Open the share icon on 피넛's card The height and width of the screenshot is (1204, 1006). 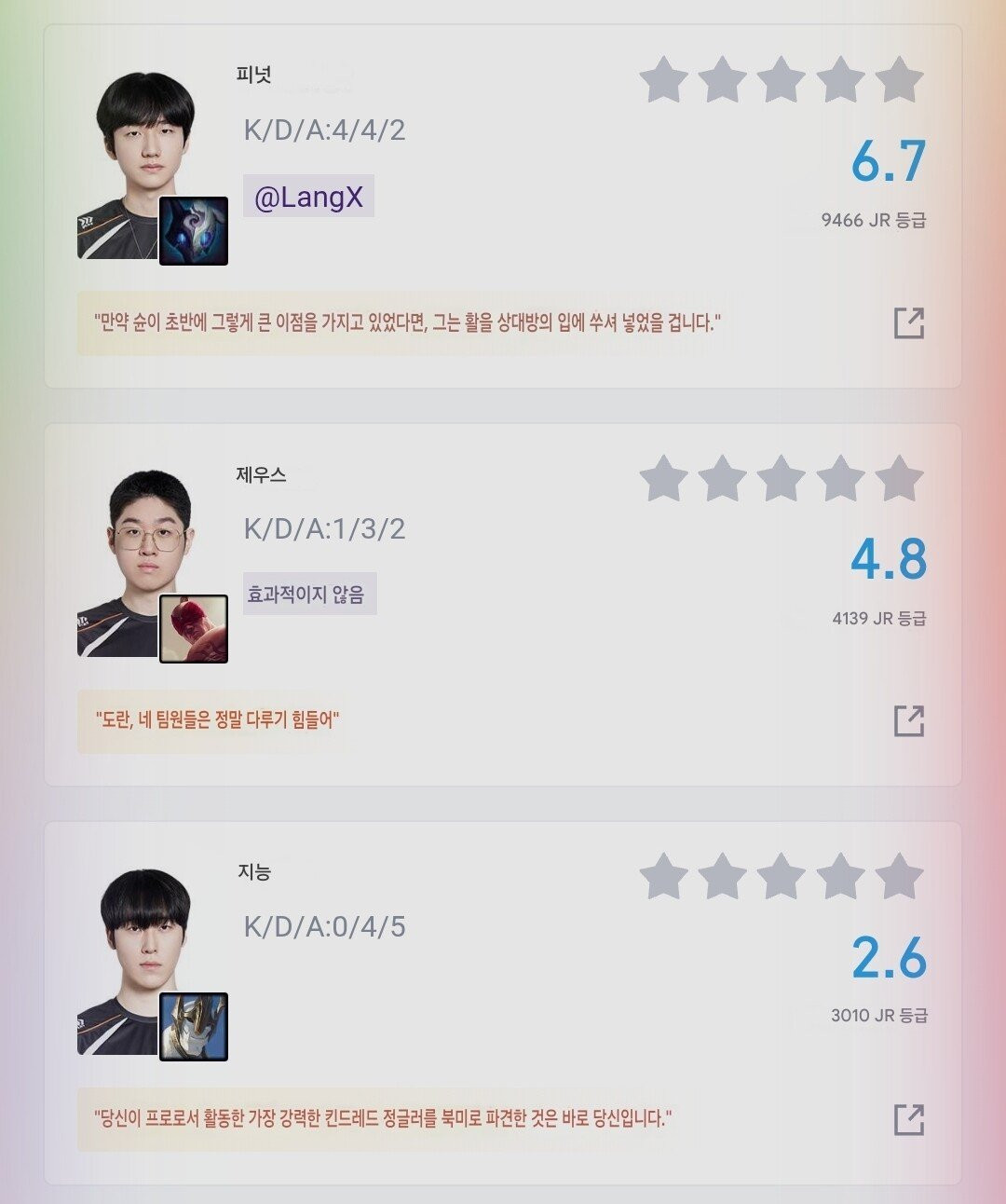(x=909, y=322)
